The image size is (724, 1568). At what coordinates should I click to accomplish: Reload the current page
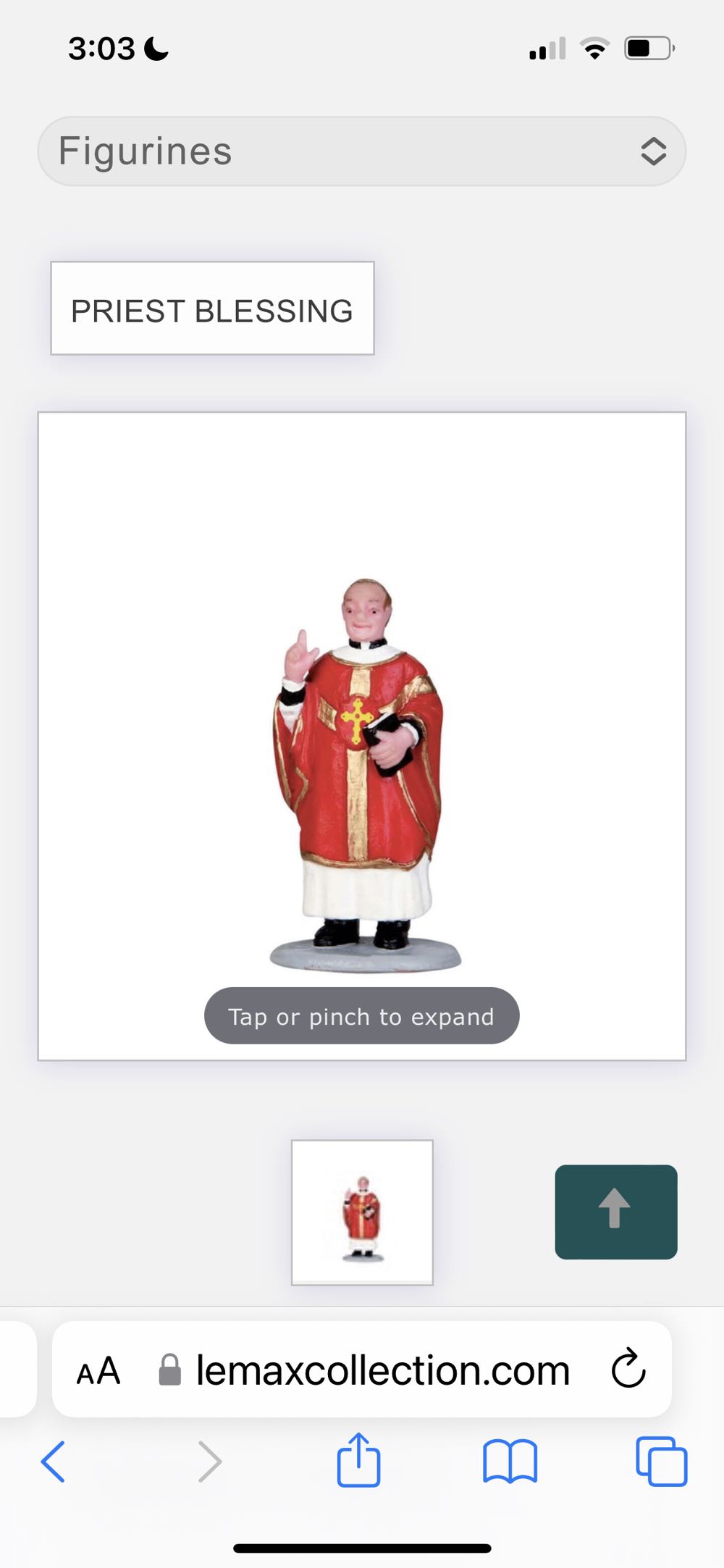click(x=628, y=1369)
